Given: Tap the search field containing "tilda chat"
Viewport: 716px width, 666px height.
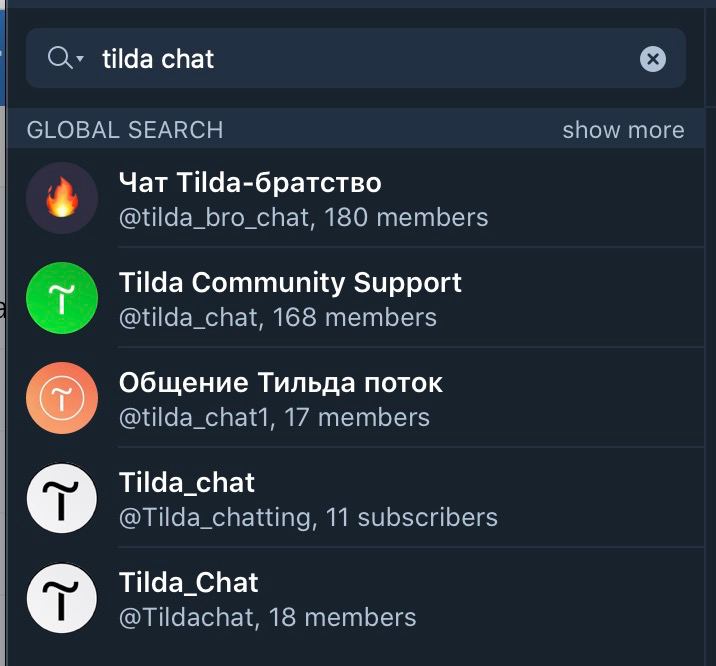Looking at the screenshot, I should click(x=360, y=59).
